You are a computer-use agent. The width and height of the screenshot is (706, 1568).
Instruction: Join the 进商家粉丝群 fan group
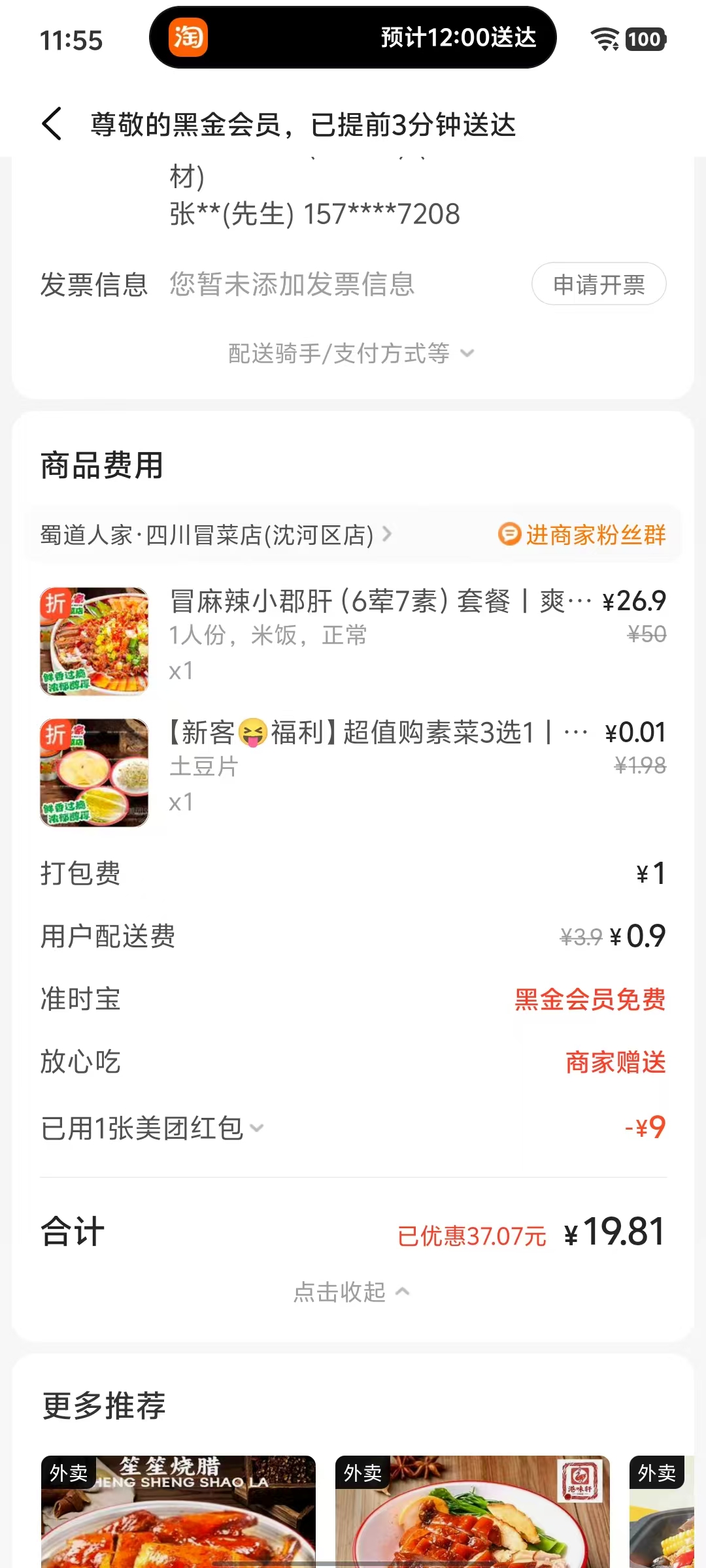[x=582, y=535]
